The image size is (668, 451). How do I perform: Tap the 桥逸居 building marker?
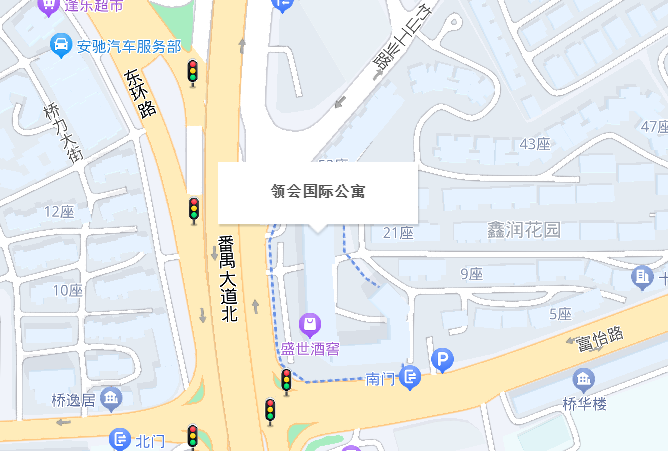(112, 399)
